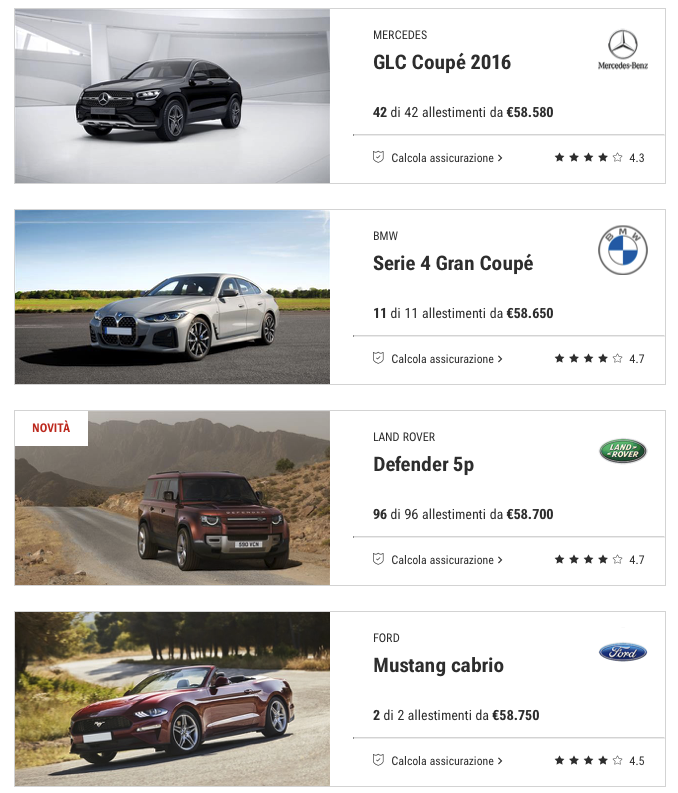Open the Mercedes GLC Coupé 2016 card
The image size is (678, 793).
tap(441, 63)
